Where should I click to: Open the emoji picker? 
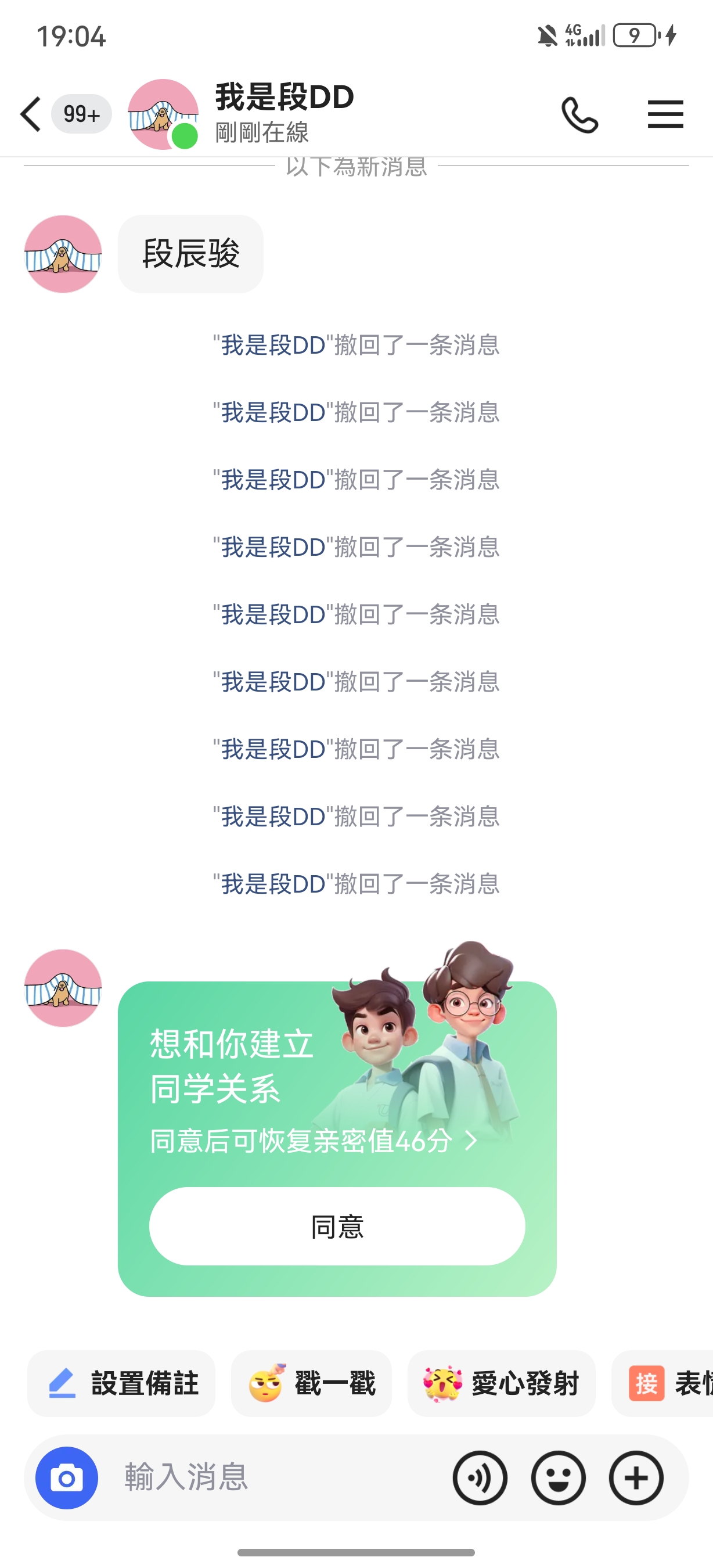[558, 1477]
